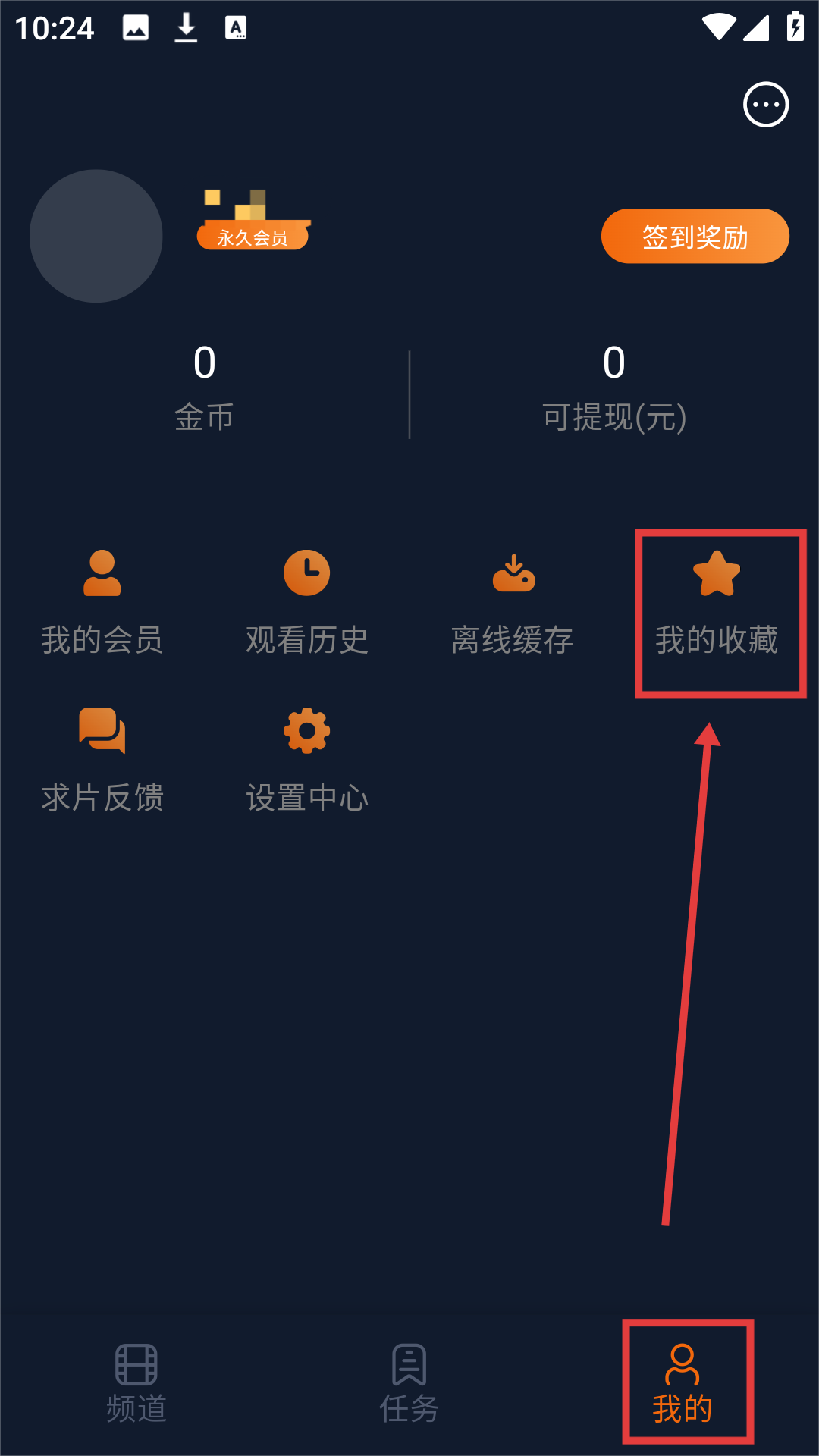Open 我的会员 membership page
This screenshot has height=1456, width=819.
[102, 603]
